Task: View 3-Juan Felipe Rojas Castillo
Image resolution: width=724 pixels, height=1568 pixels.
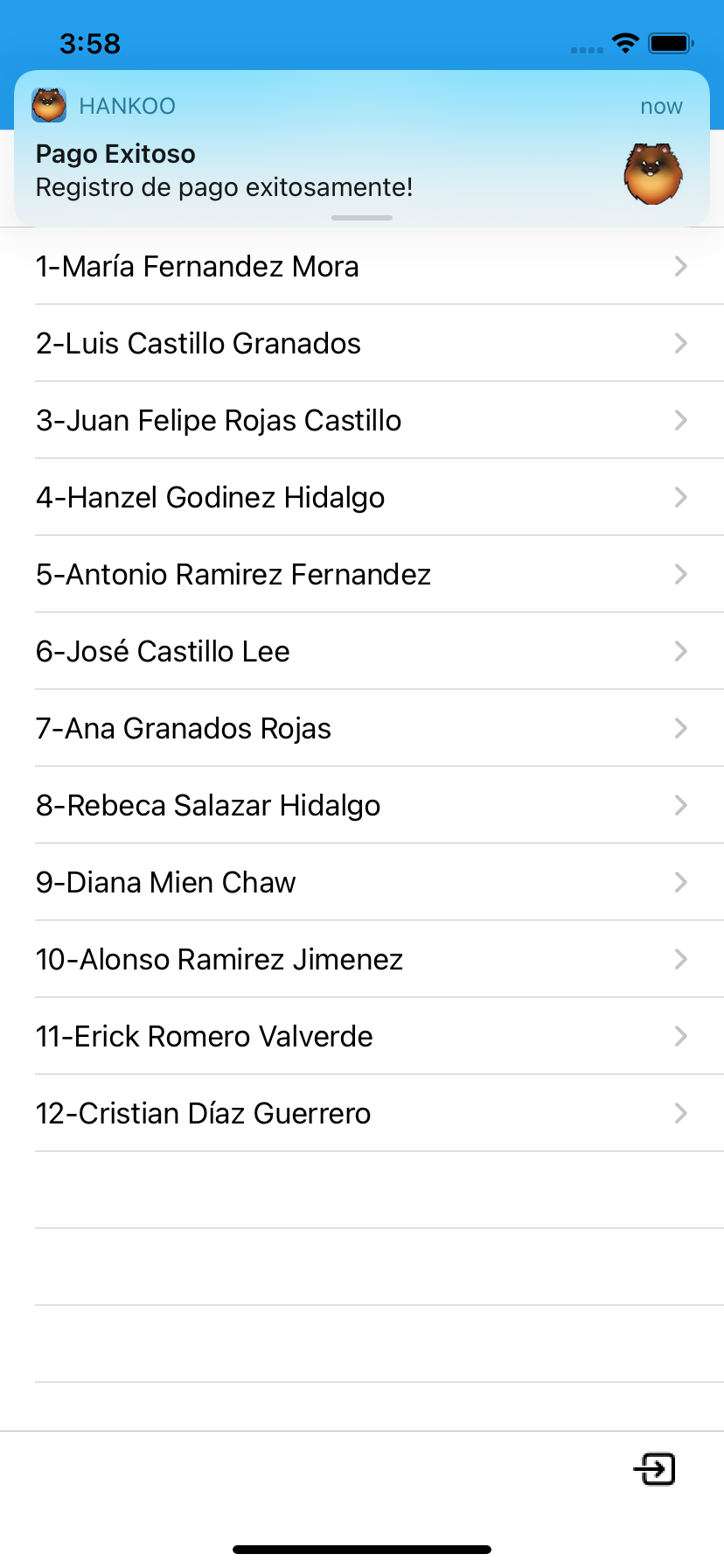Action: point(361,420)
